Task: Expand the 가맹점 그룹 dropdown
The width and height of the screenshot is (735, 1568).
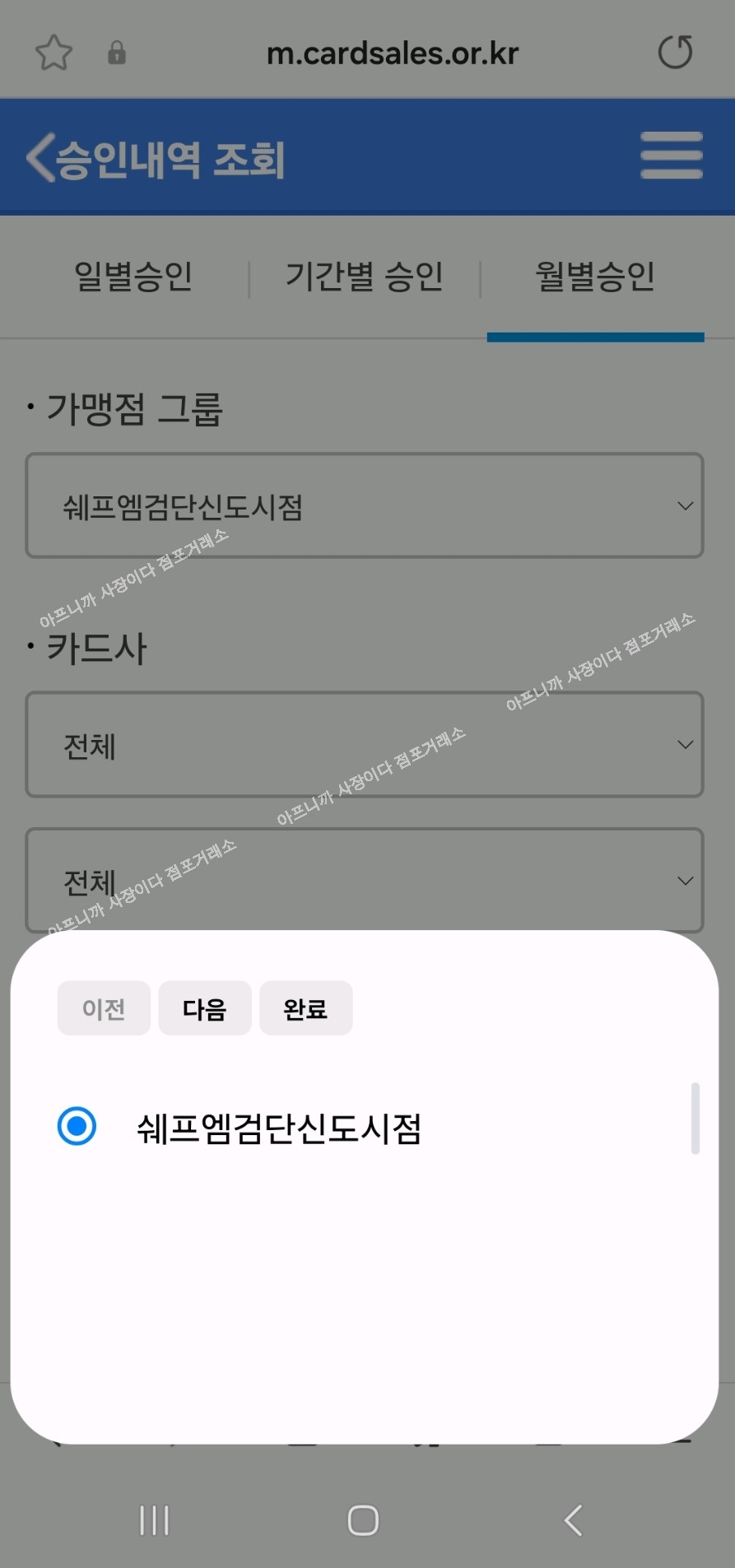Action: coord(364,505)
